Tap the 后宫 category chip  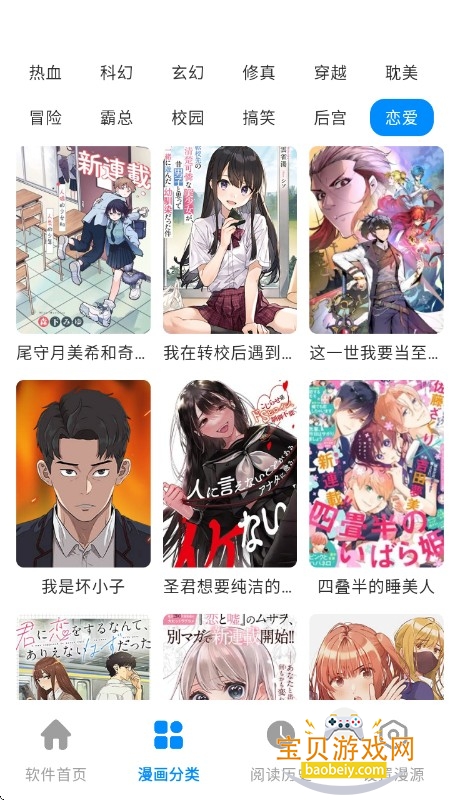330,118
